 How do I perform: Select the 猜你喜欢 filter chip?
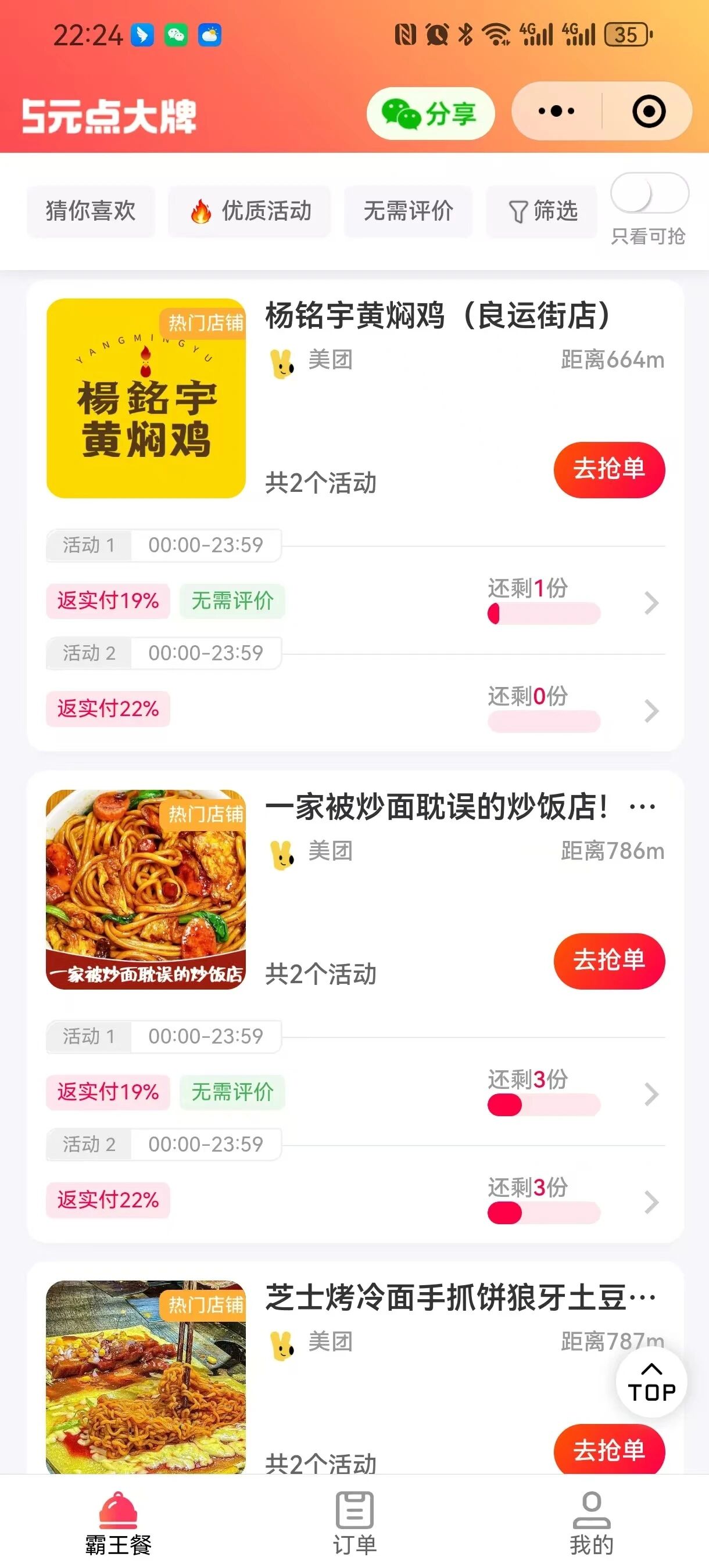[x=91, y=211]
